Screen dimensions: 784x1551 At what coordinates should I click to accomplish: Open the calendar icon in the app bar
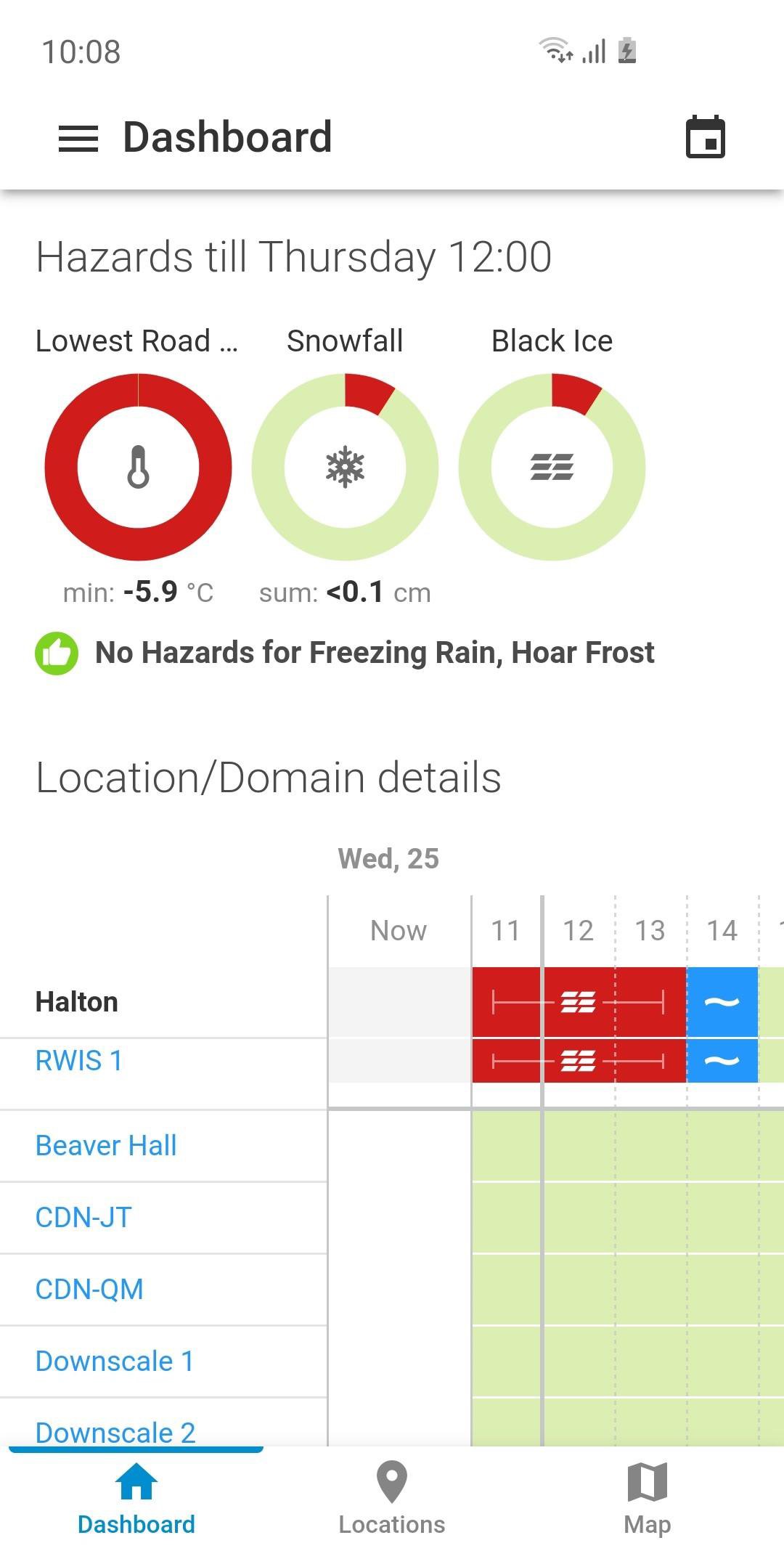(706, 137)
